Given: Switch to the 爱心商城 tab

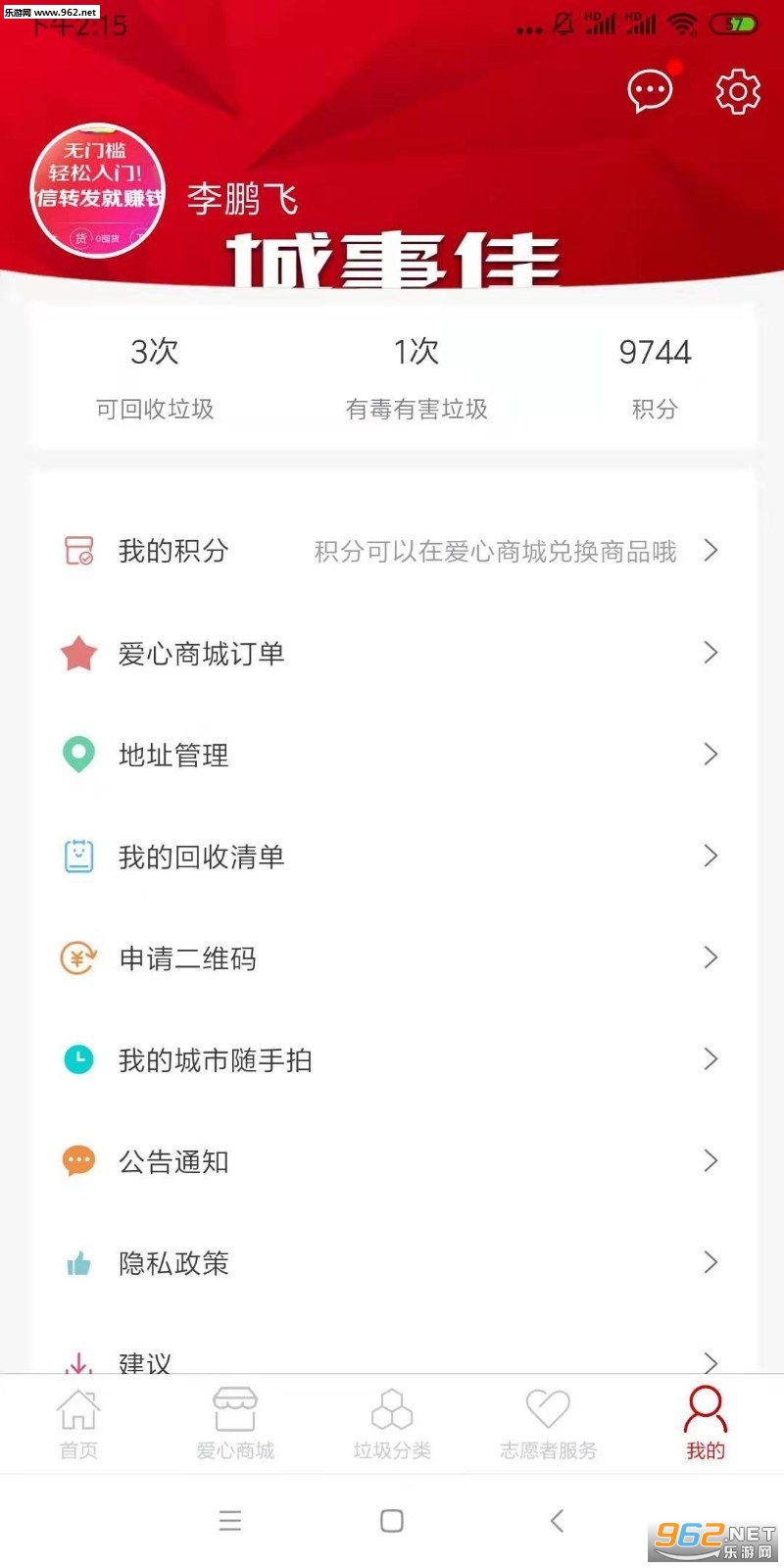Looking at the screenshot, I should tap(235, 1423).
